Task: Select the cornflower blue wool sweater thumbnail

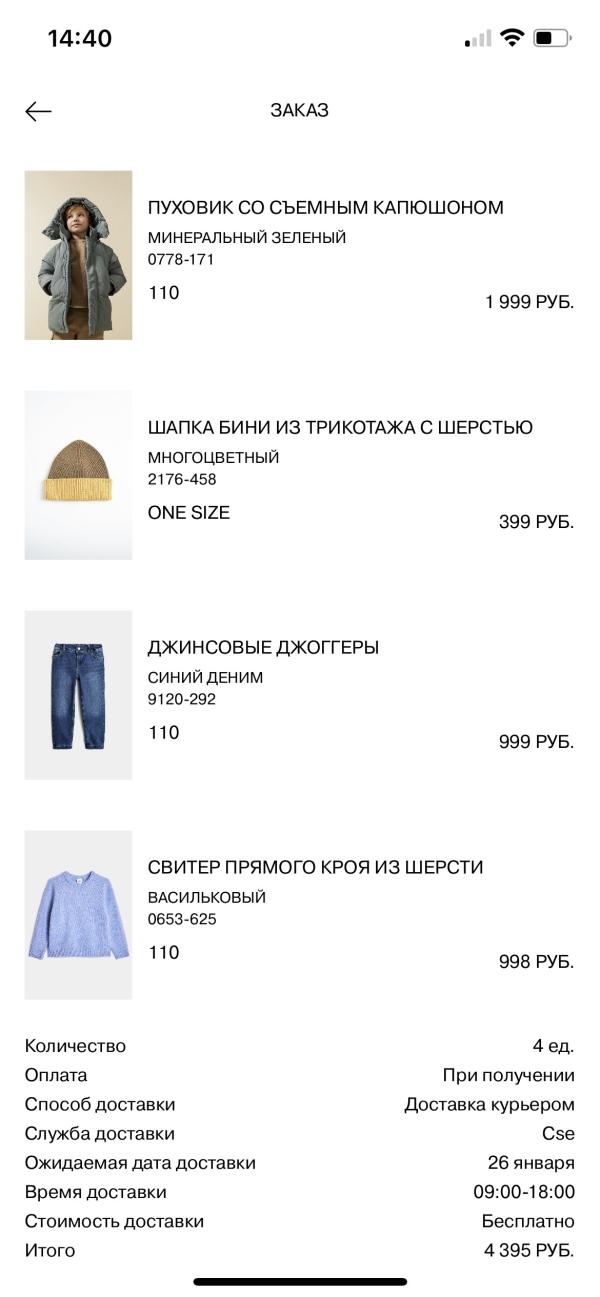Action: [x=78, y=915]
